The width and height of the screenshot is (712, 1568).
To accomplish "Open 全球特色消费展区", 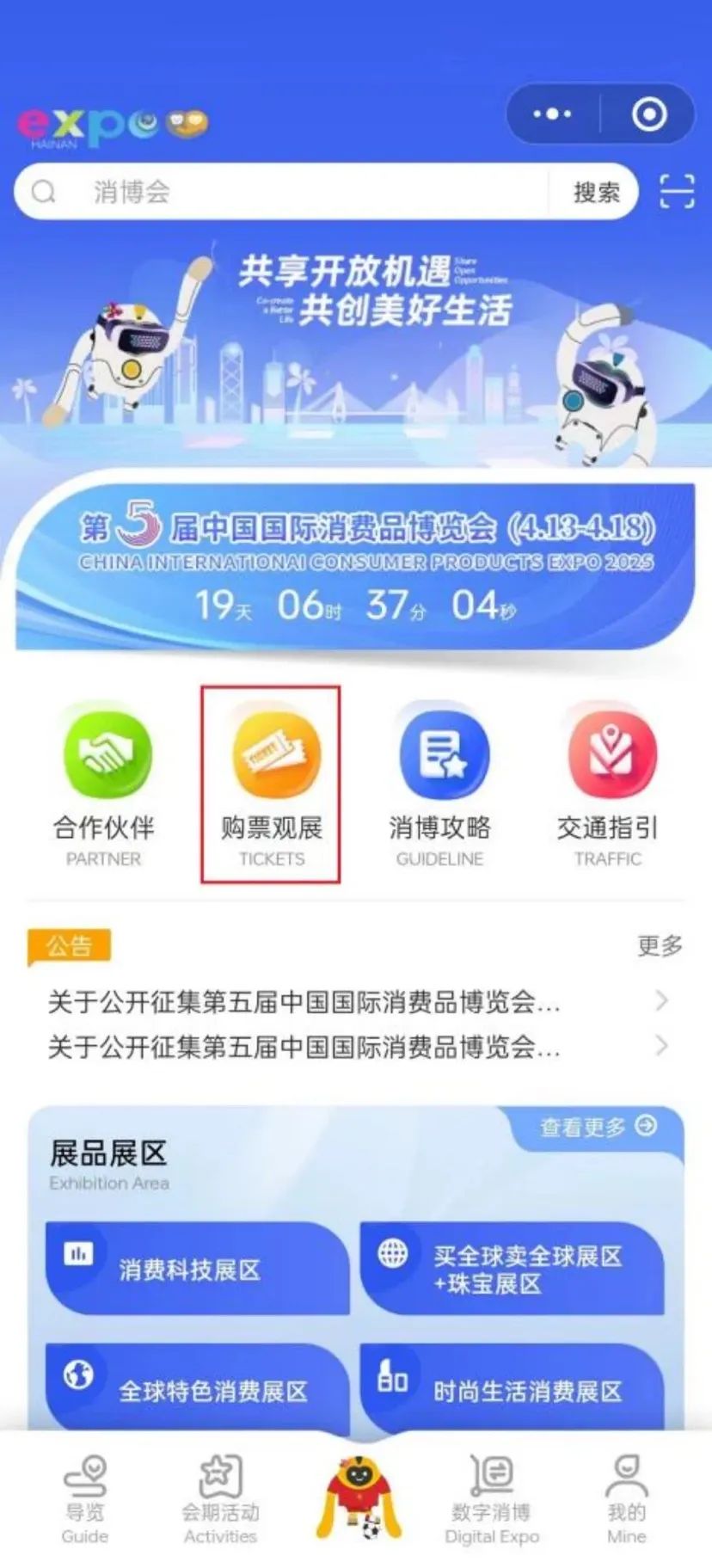I will click(x=196, y=1389).
